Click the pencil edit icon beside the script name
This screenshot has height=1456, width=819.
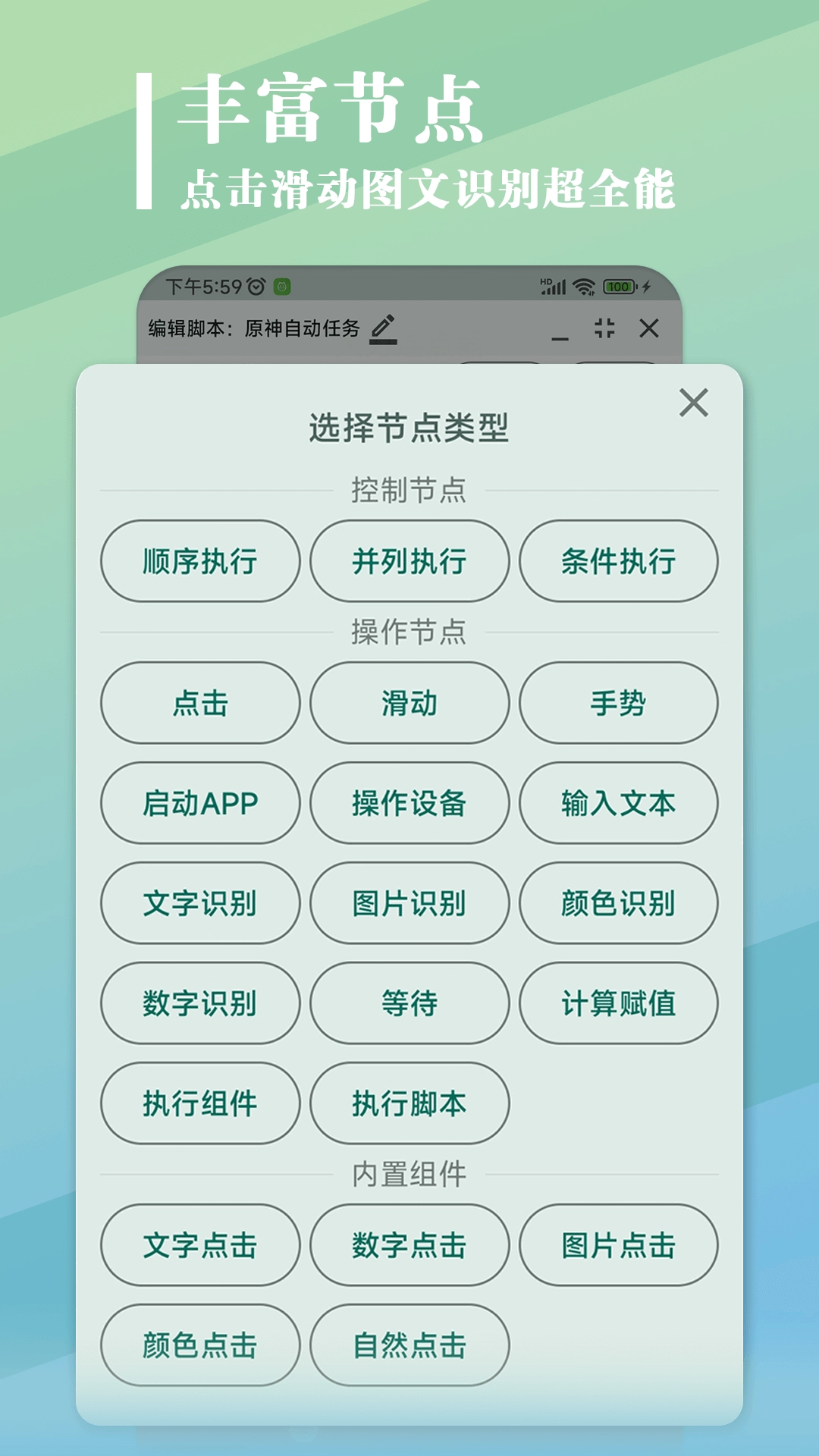(383, 329)
